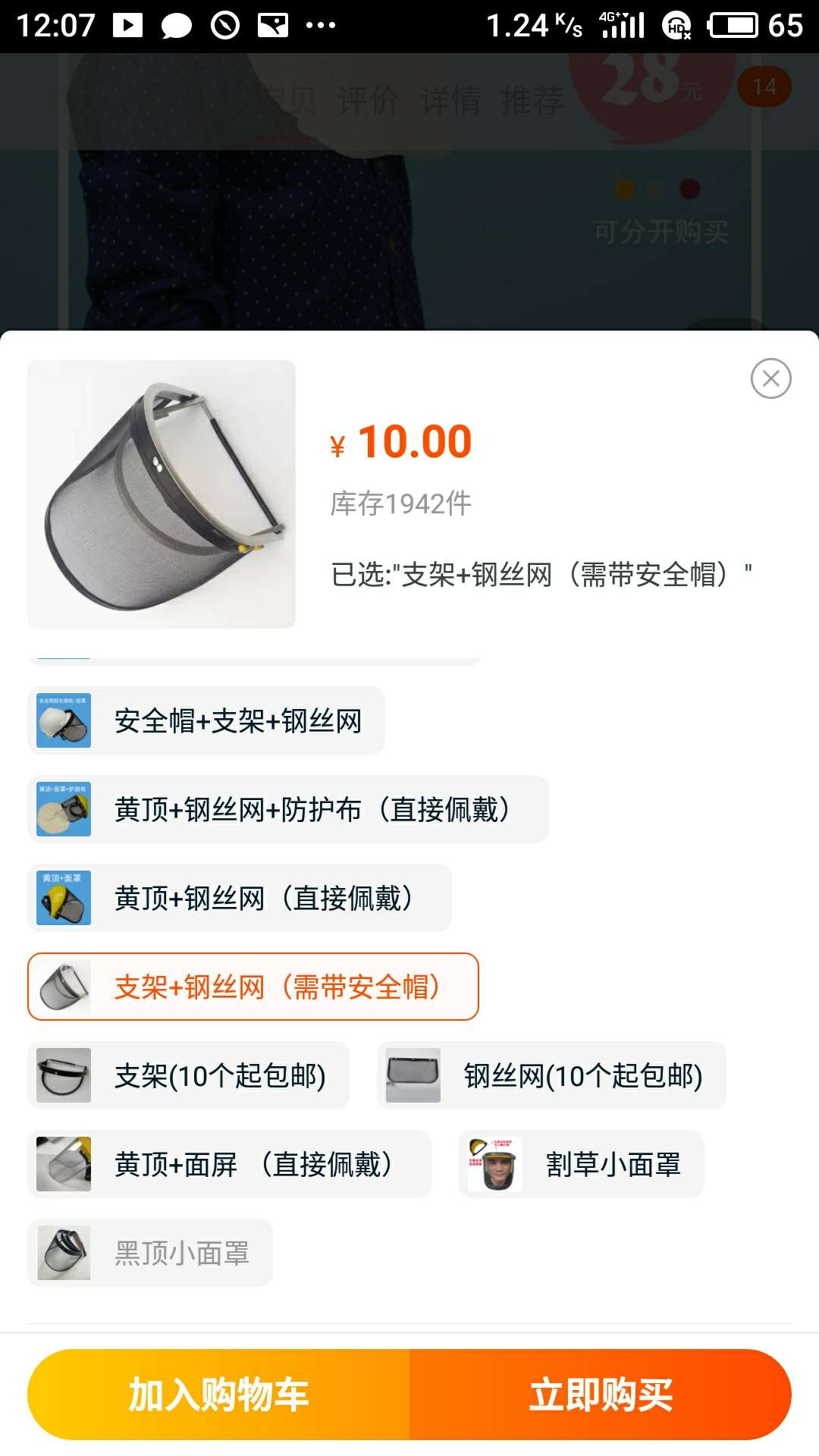The height and width of the screenshot is (1456, 819).
Task: Buy now with 立即购买
Action: [601, 1395]
